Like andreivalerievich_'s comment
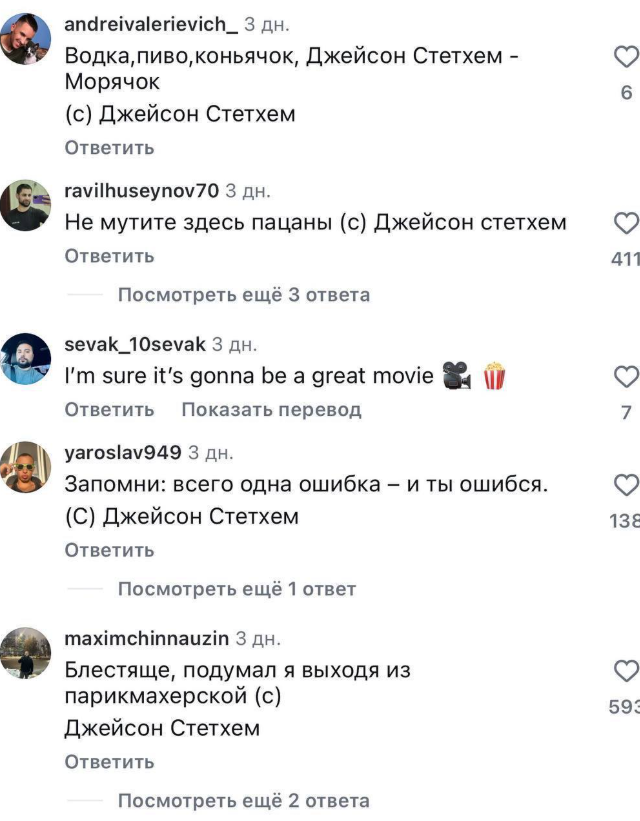 tap(626, 57)
